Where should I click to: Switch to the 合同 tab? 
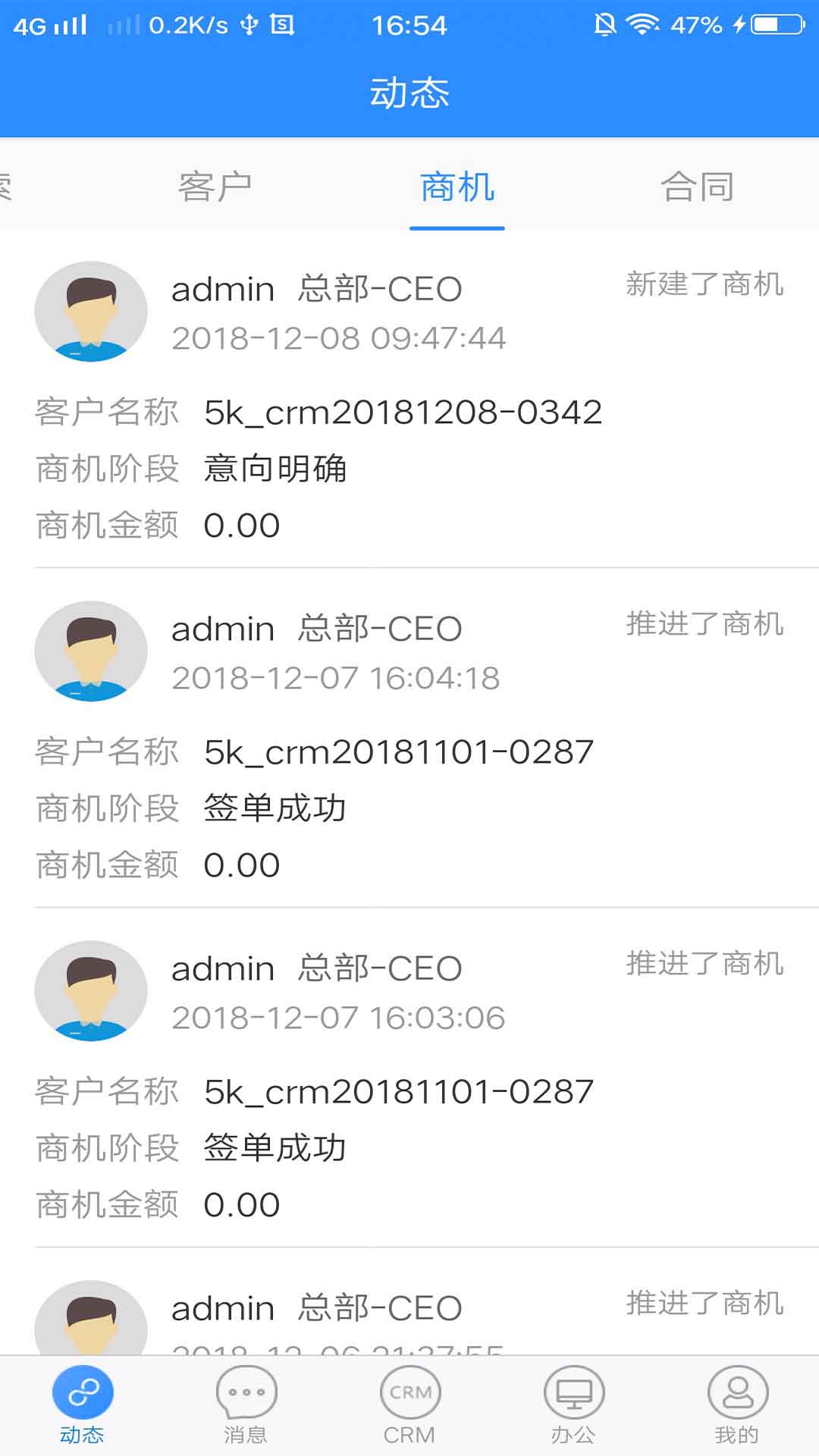(x=697, y=187)
